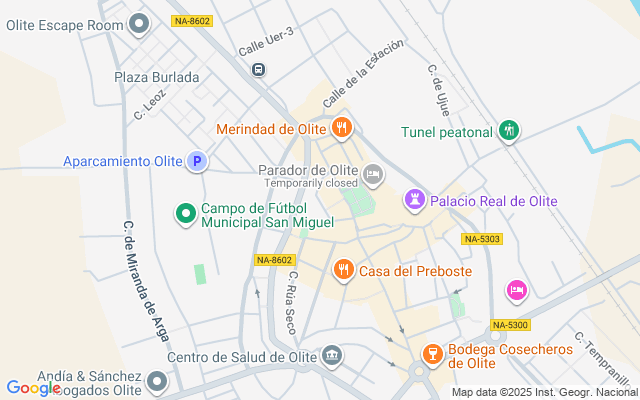Tap the Aparcamiento Olite parking pin
Image resolution: width=640 pixels, height=400 pixels.
(197, 160)
